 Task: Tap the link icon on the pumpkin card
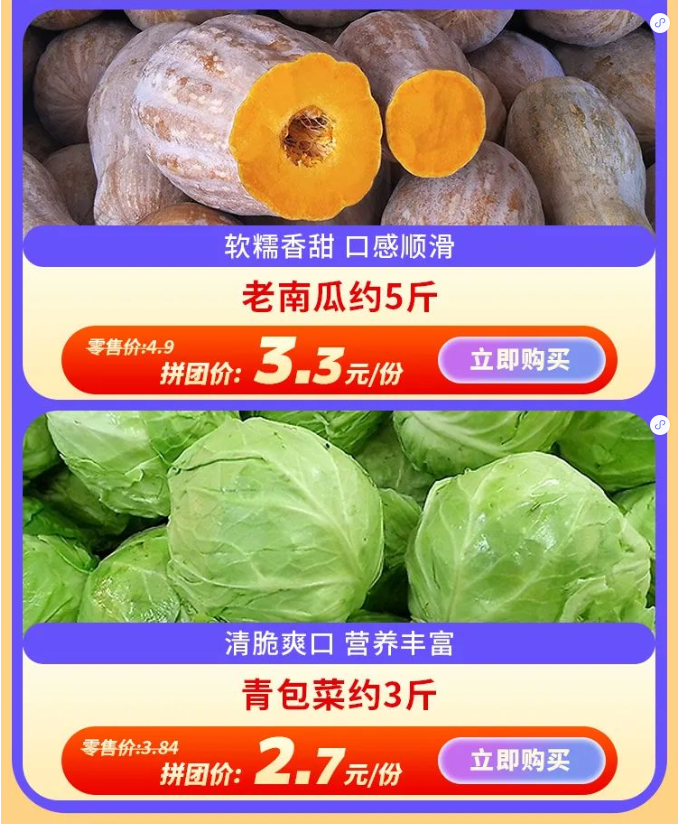click(659, 23)
